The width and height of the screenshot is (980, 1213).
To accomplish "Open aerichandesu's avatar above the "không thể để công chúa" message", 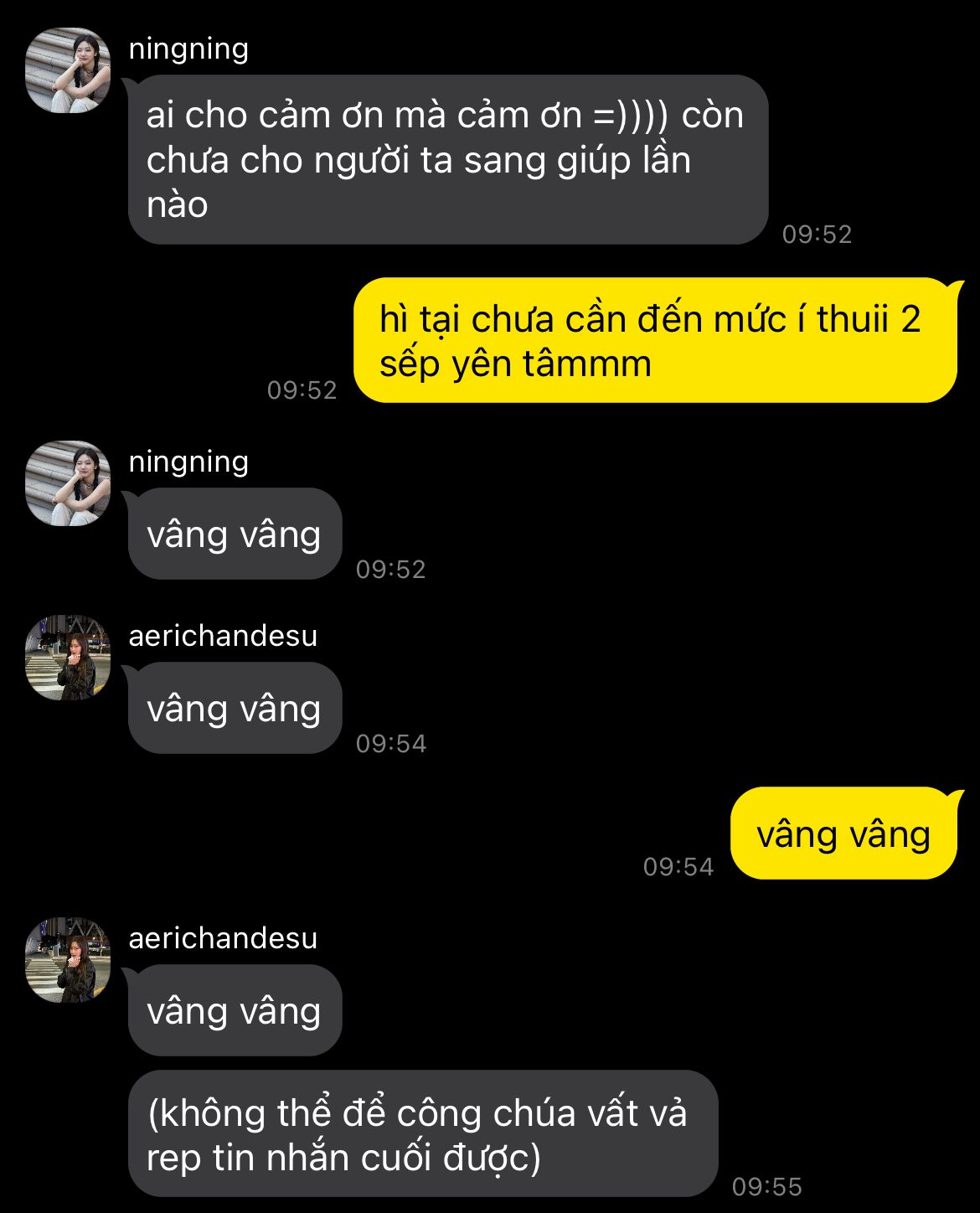I will pos(68,960).
